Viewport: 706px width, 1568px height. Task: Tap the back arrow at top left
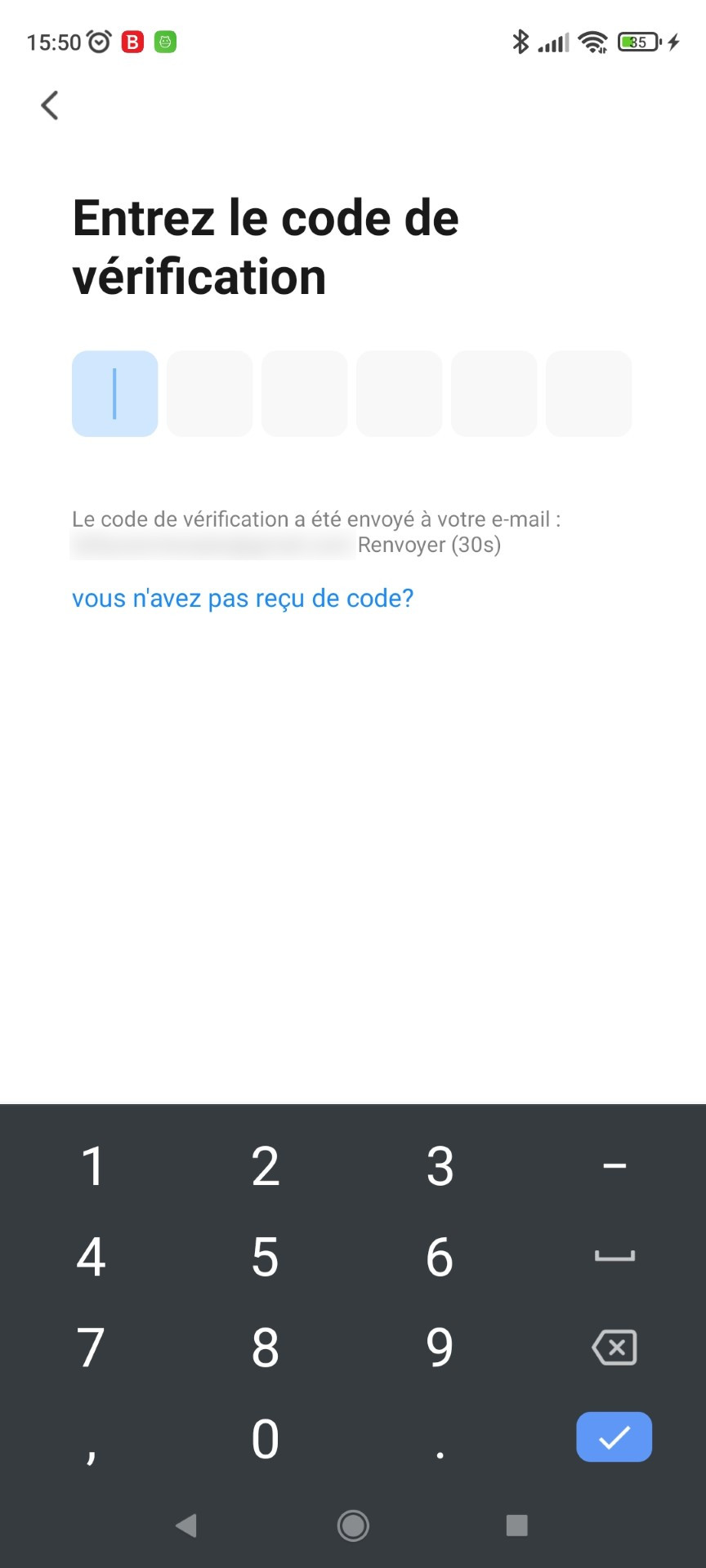(x=49, y=105)
